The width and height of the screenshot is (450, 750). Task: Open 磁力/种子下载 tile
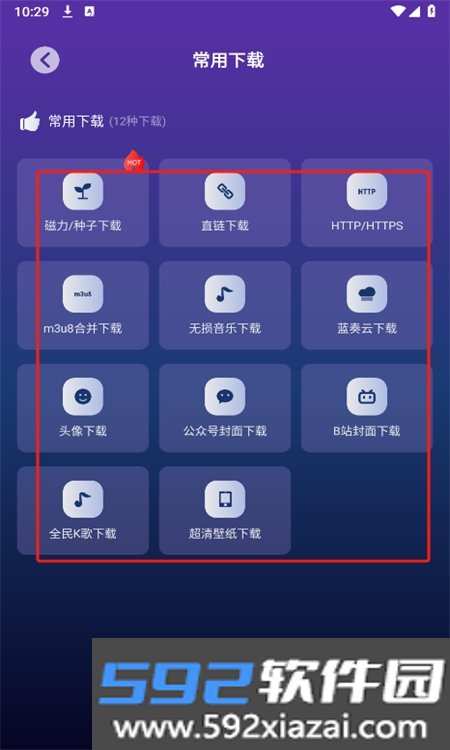pyautogui.click(x=83, y=203)
